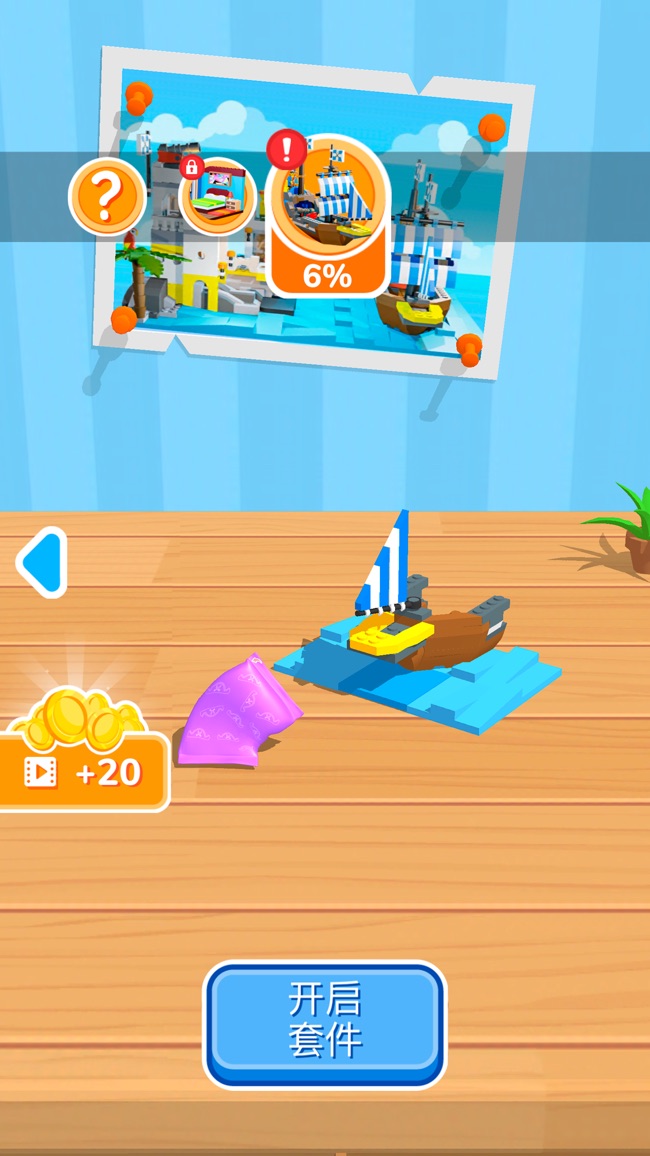Go back with the blue left arrow

click(43, 563)
